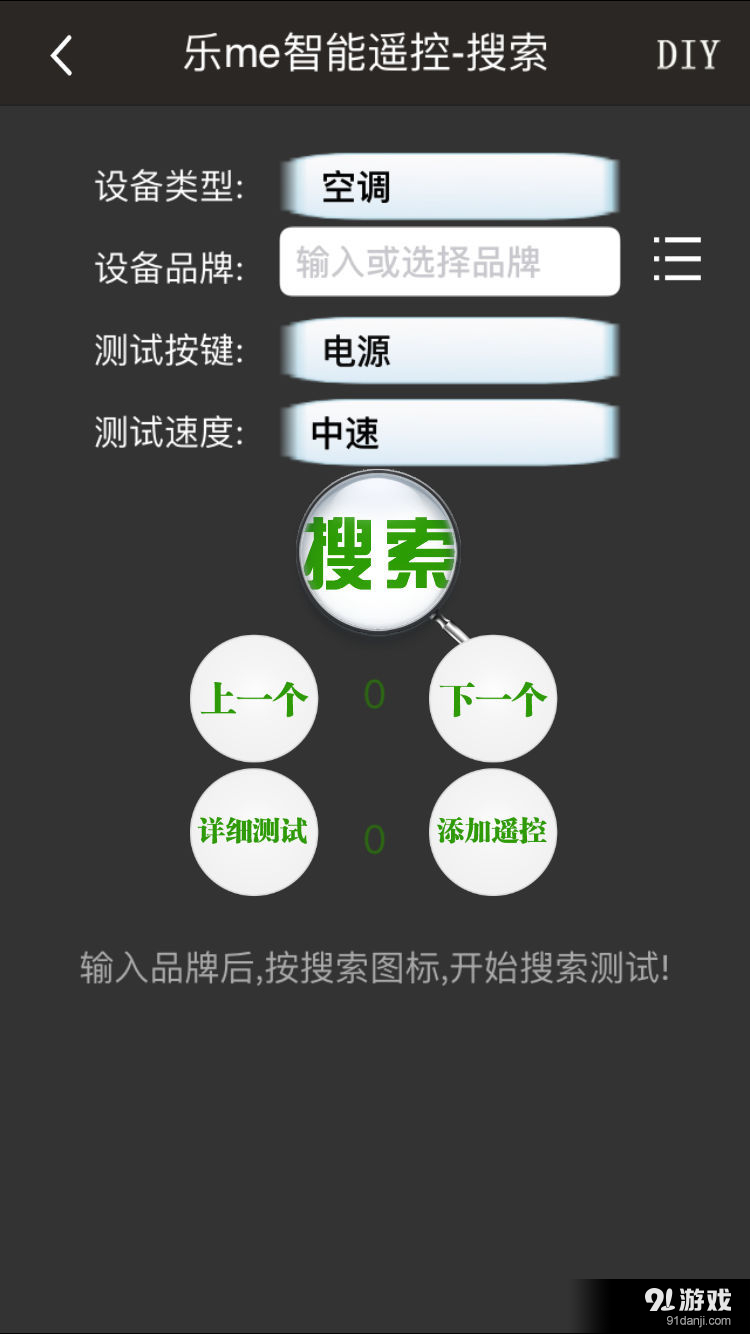Click the 空调 selector to change device type
Screen dimensions: 750x1334
point(448,186)
